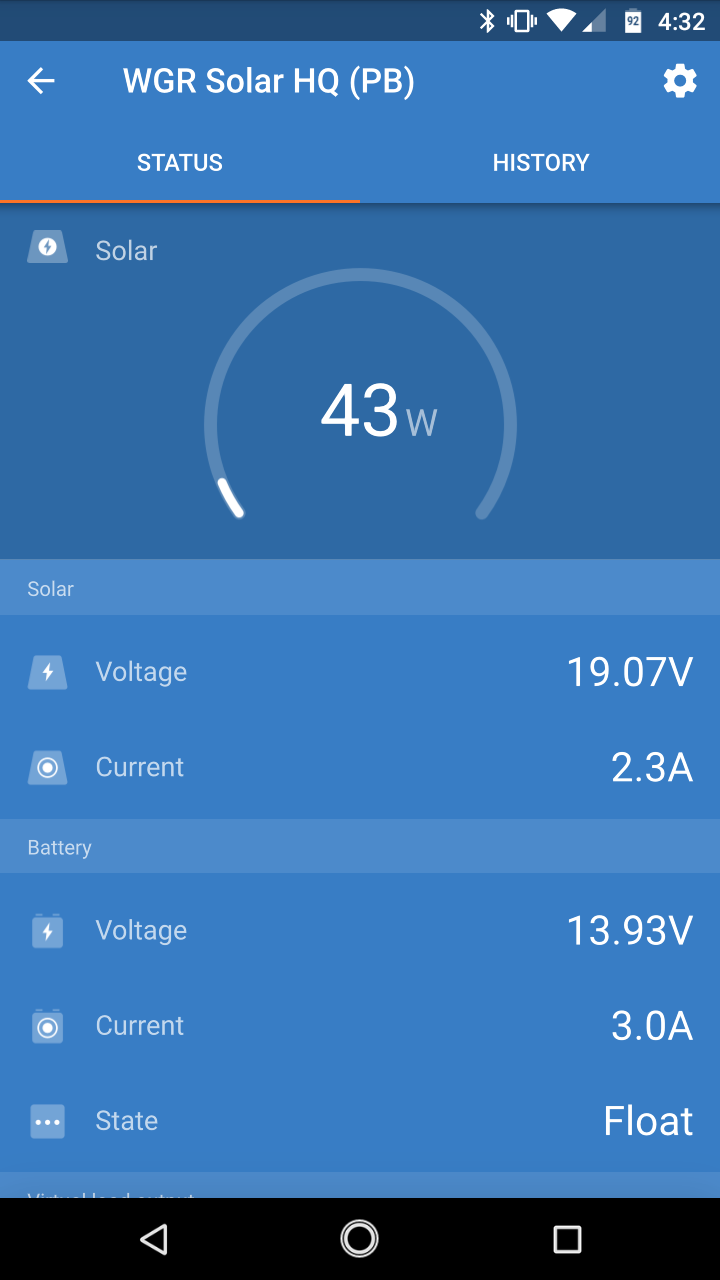The width and height of the screenshot is (720, 1280).
Task: Switch to the History tab
Action: [541, 163]
